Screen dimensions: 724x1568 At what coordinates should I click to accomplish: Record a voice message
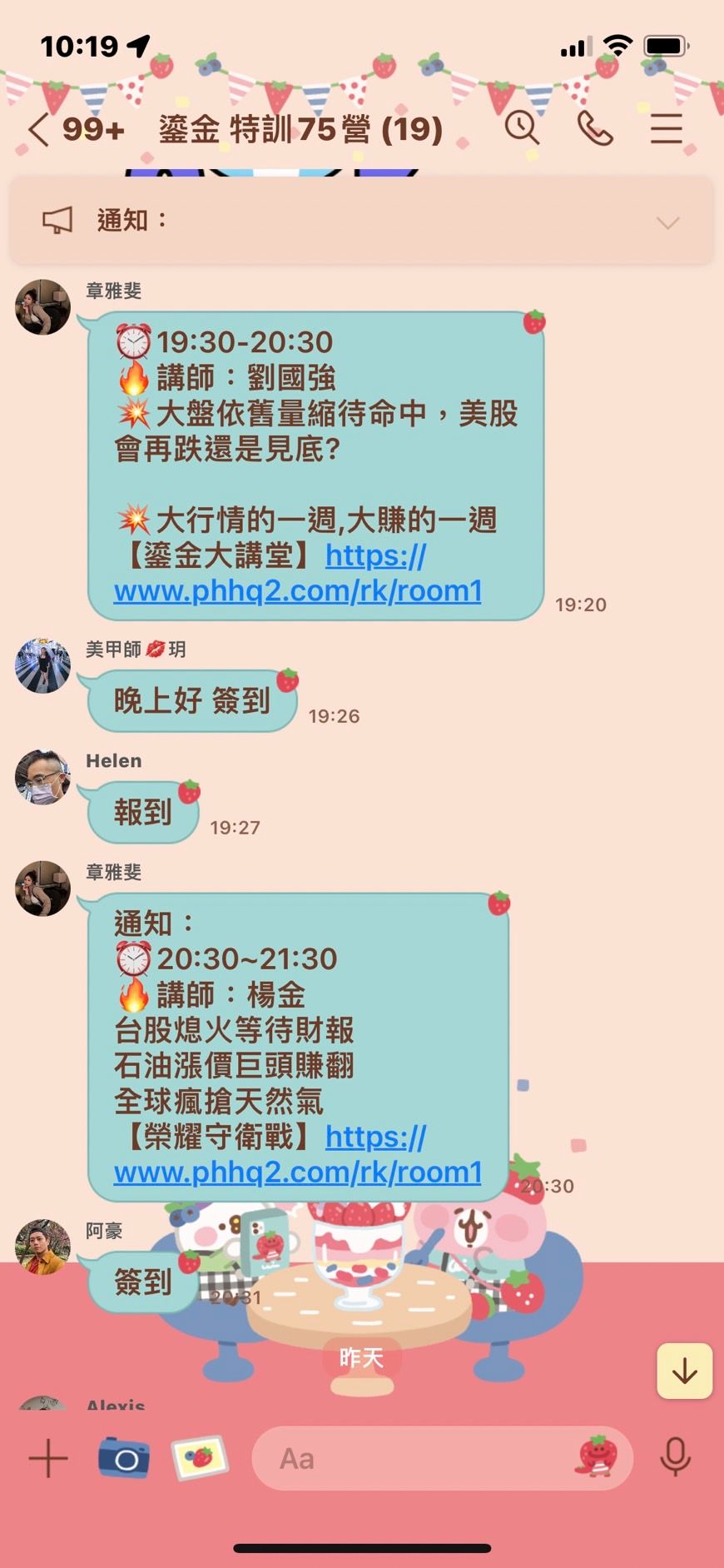pyautogui.click(x=675, y=1458)
